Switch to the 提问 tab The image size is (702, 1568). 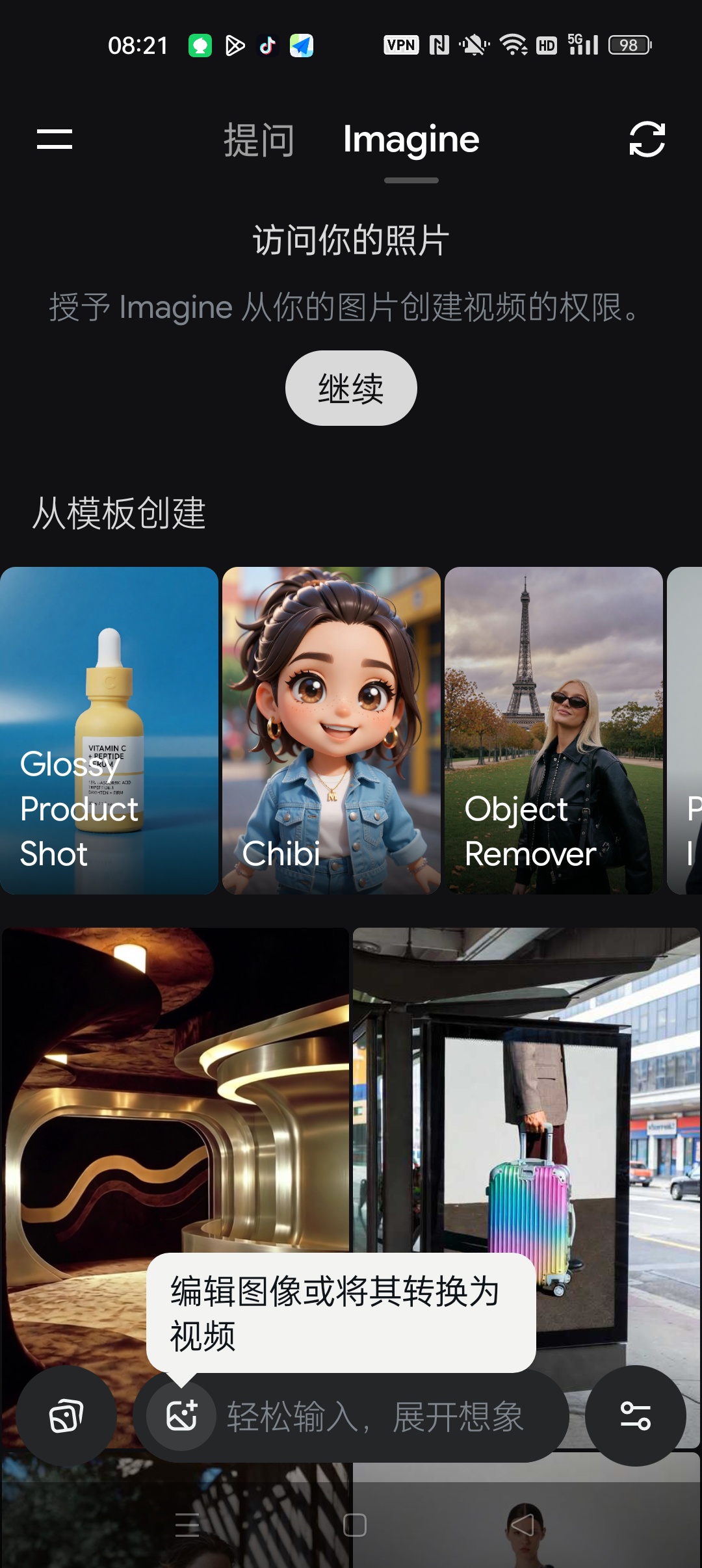coord(259,140)
